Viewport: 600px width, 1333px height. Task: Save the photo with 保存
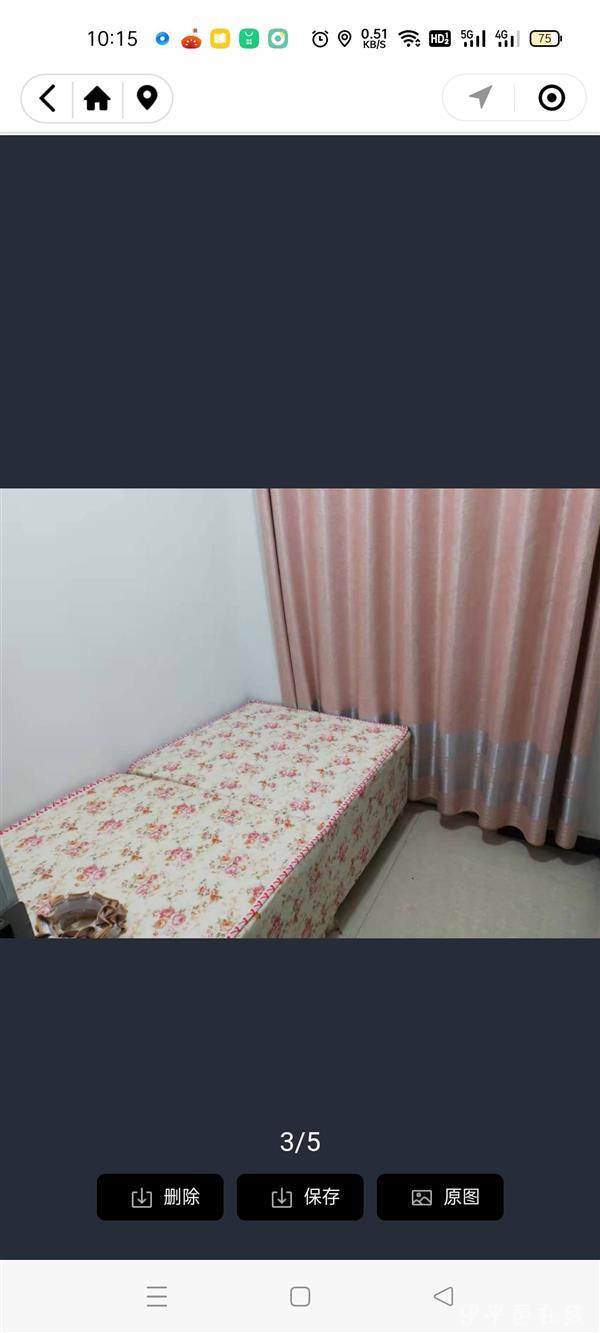300,1197
